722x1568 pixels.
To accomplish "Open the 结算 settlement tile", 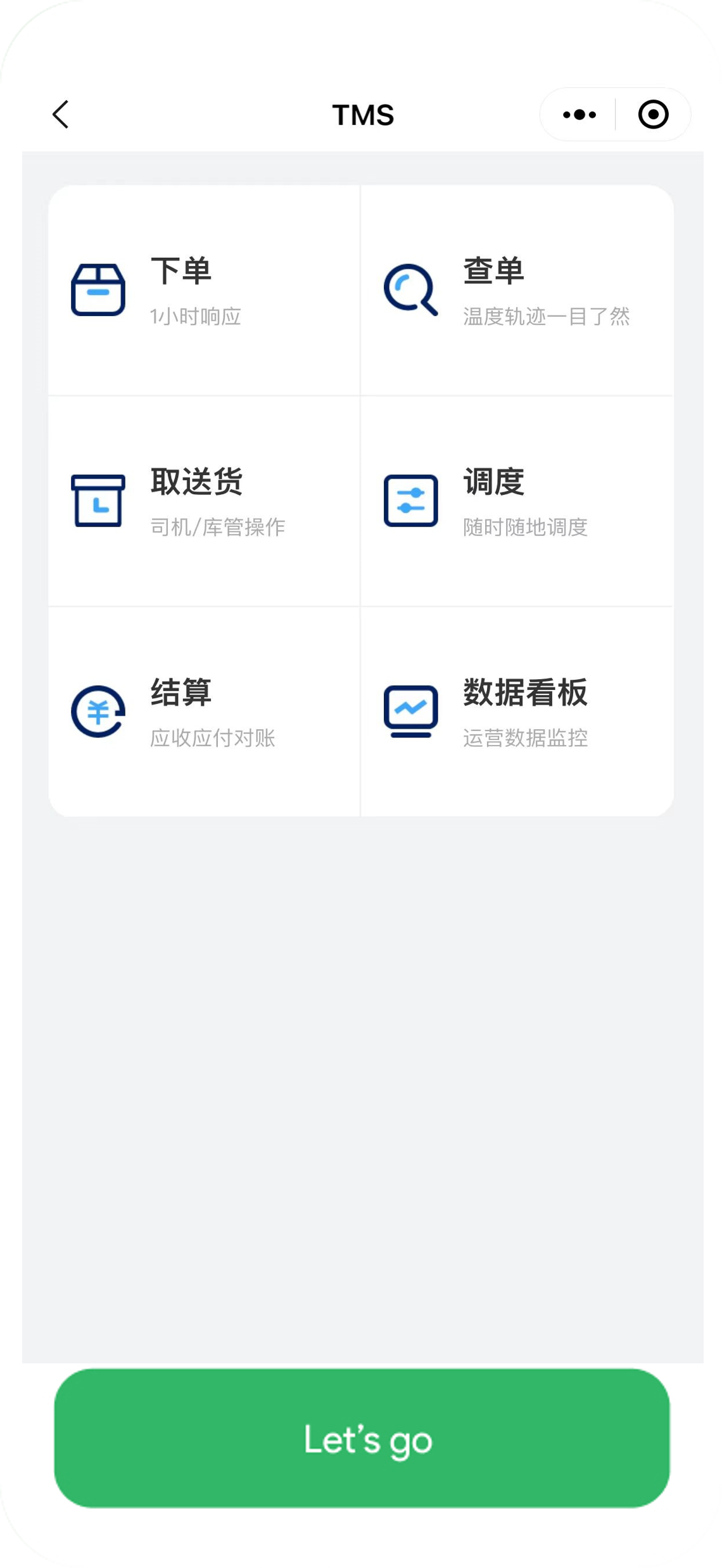I will coord(204,711).
